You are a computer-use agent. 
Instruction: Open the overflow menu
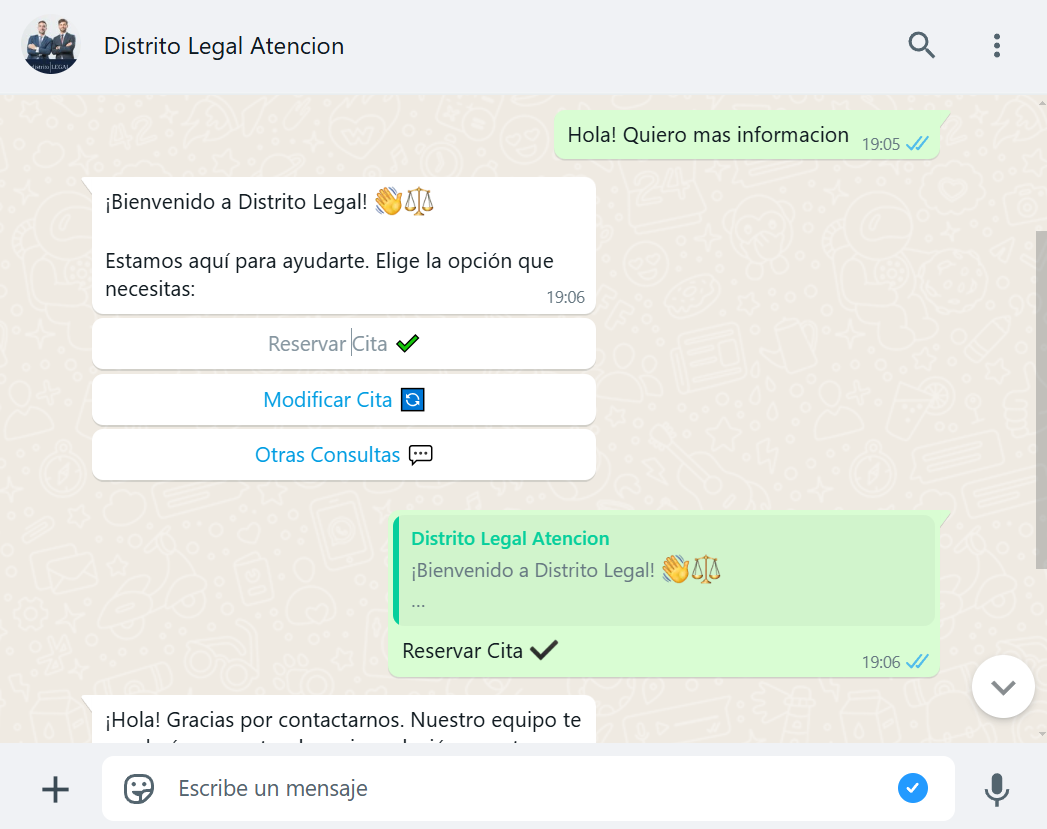(x=996, y=45)
